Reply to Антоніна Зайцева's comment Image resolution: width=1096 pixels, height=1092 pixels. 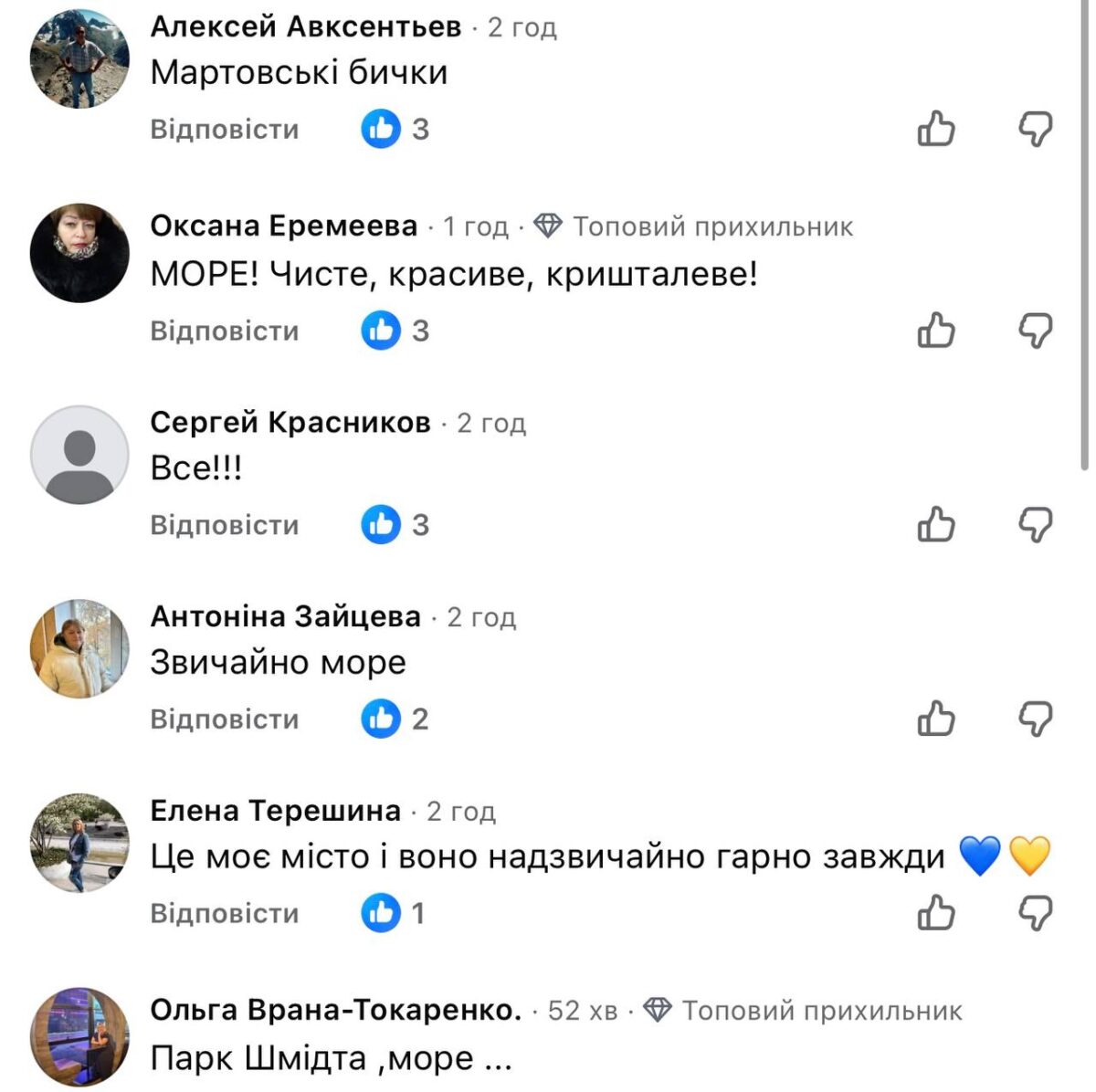click(225, 719)
